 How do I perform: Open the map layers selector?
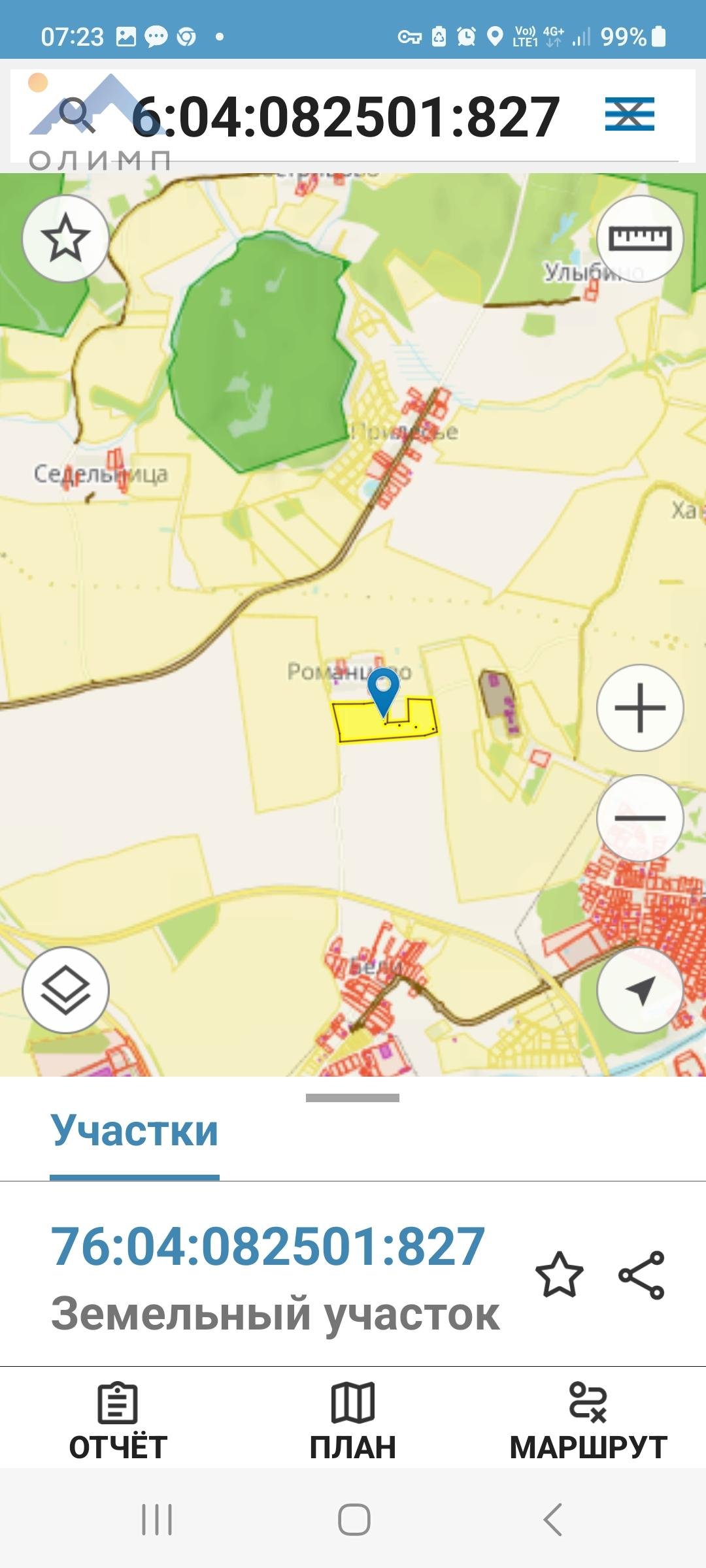point(65,990)
